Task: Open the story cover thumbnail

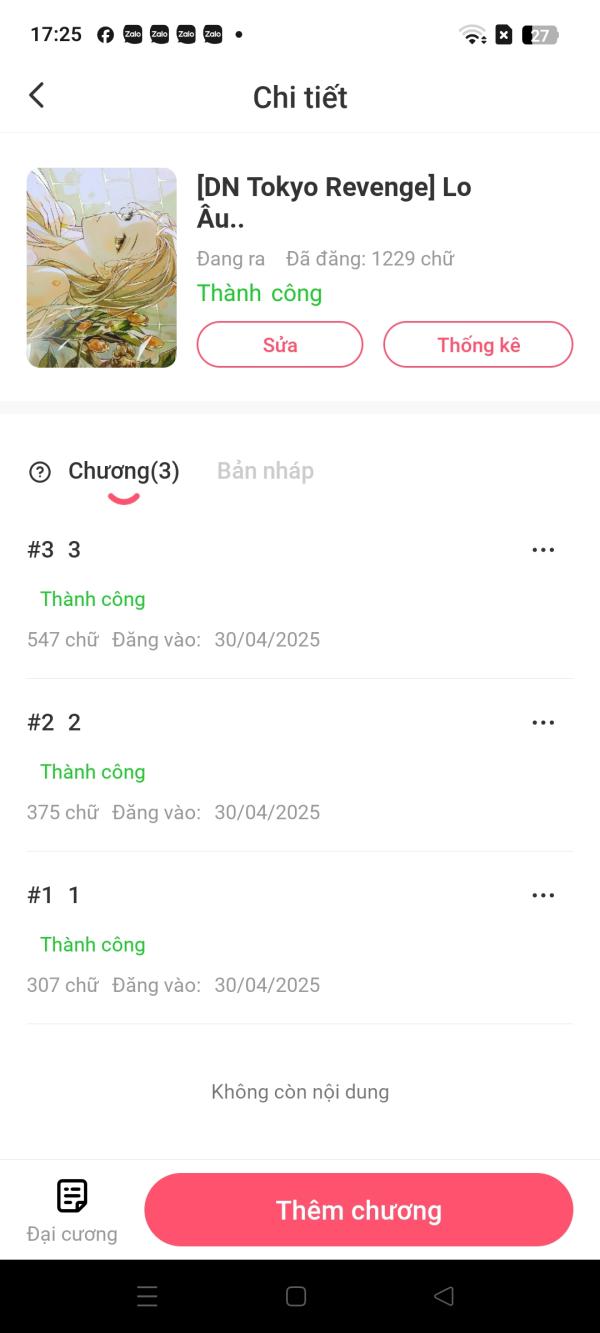Action: click(101, 268)
